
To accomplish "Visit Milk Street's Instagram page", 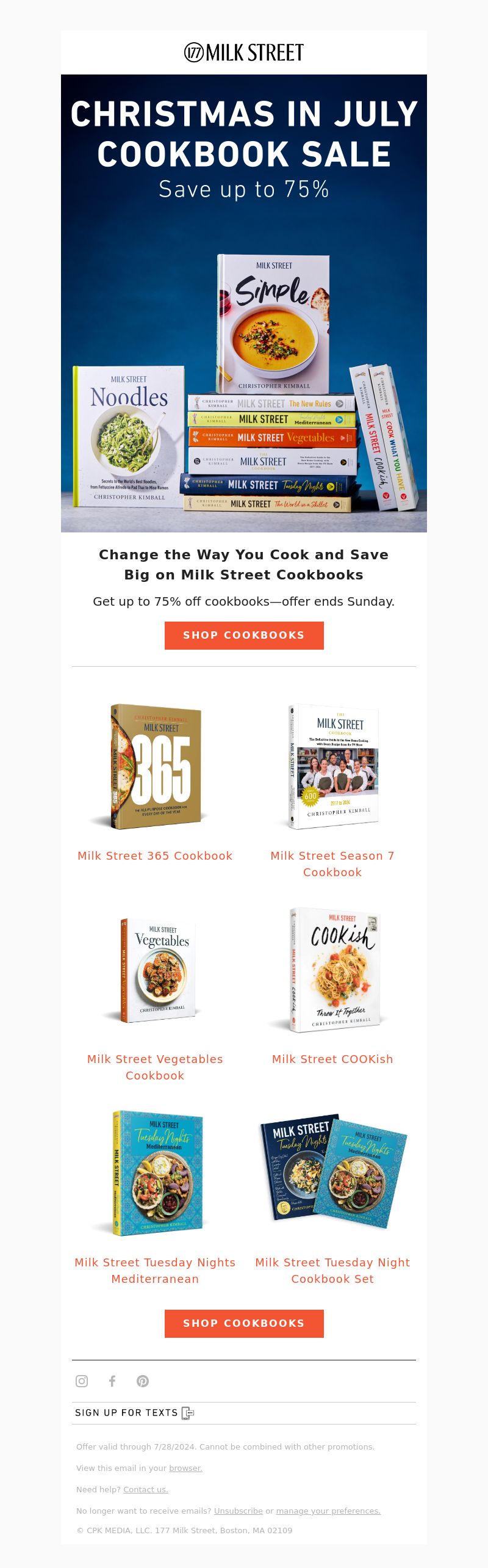I will pyautogui.click(x=82, y=1381).
